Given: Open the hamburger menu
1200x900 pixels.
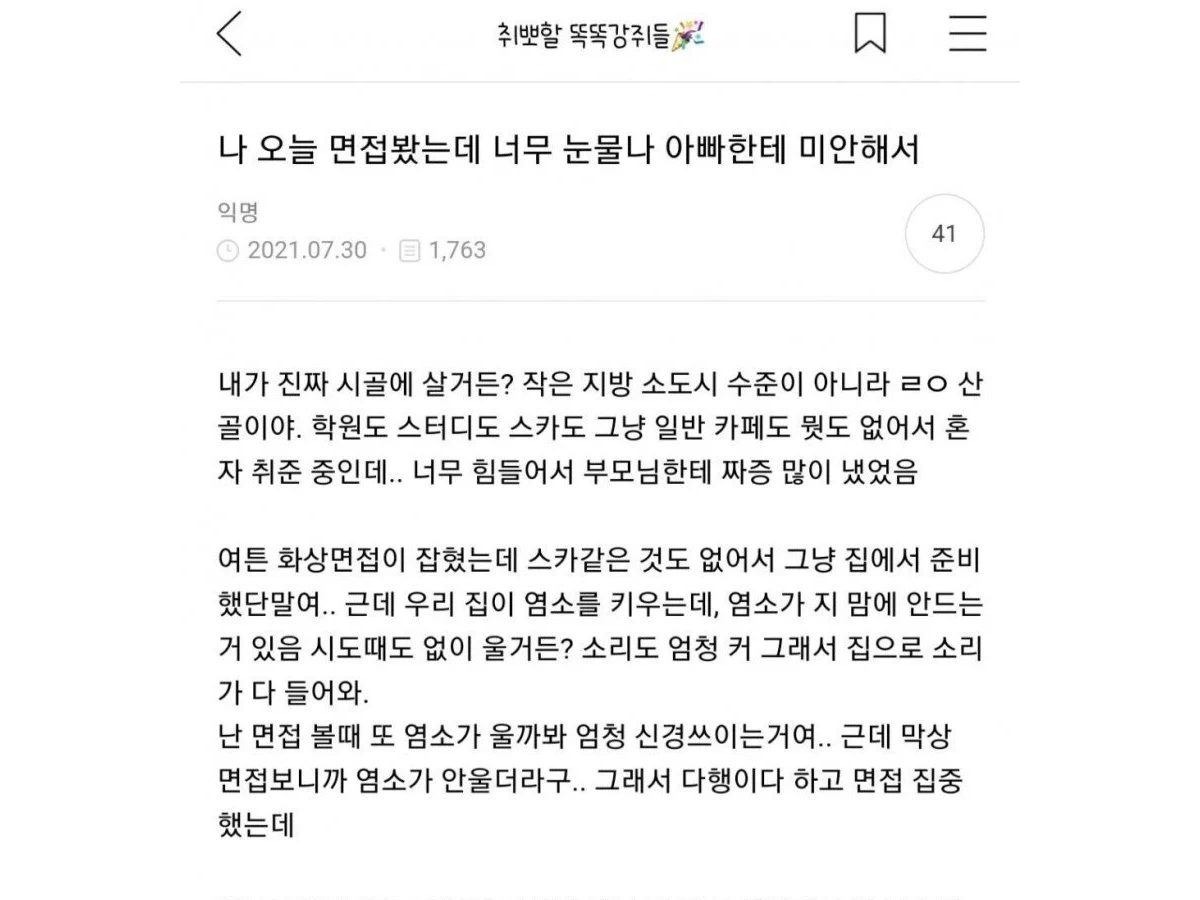Looking at the screenshot, I should click(968, 34).
